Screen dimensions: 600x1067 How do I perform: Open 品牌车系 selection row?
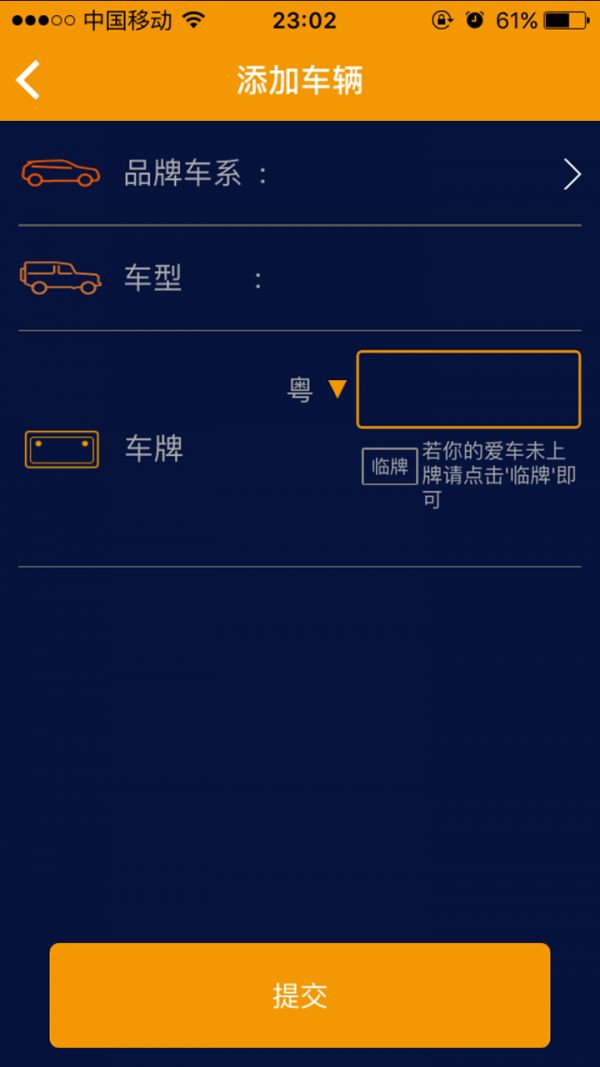pos(300,174)
